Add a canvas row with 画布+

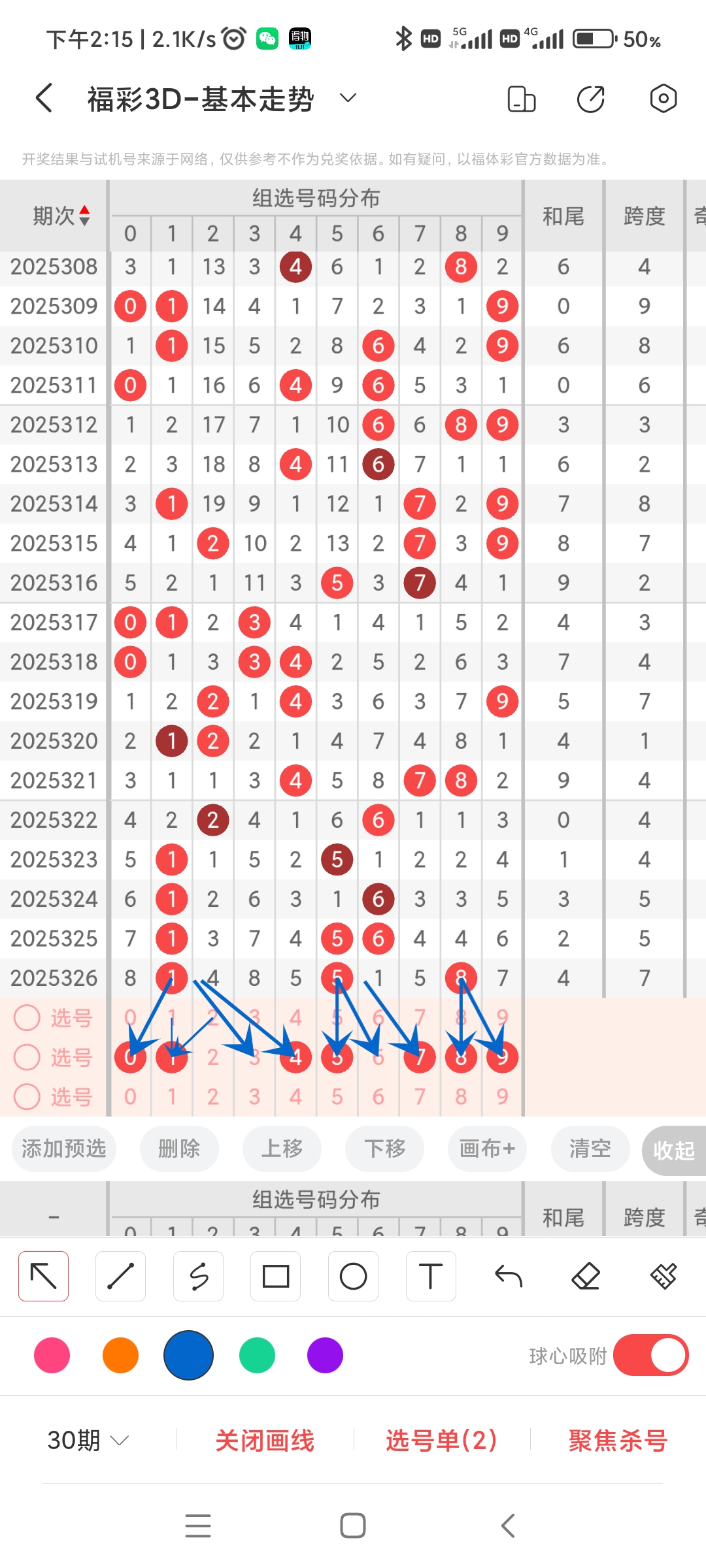click(487, 1149)
